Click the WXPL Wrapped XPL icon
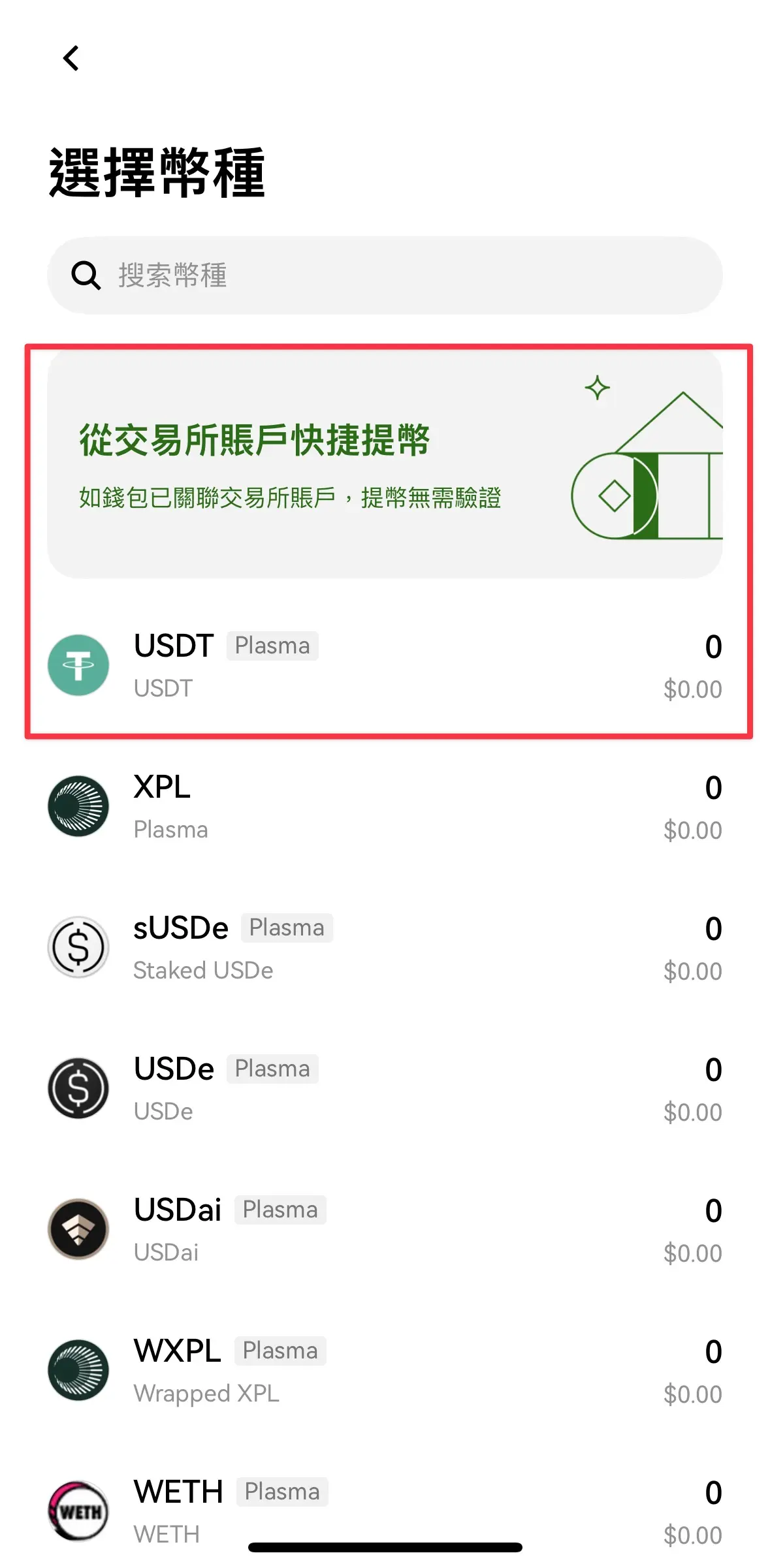Screen dimensions: 770x1568 [78, 1370]
